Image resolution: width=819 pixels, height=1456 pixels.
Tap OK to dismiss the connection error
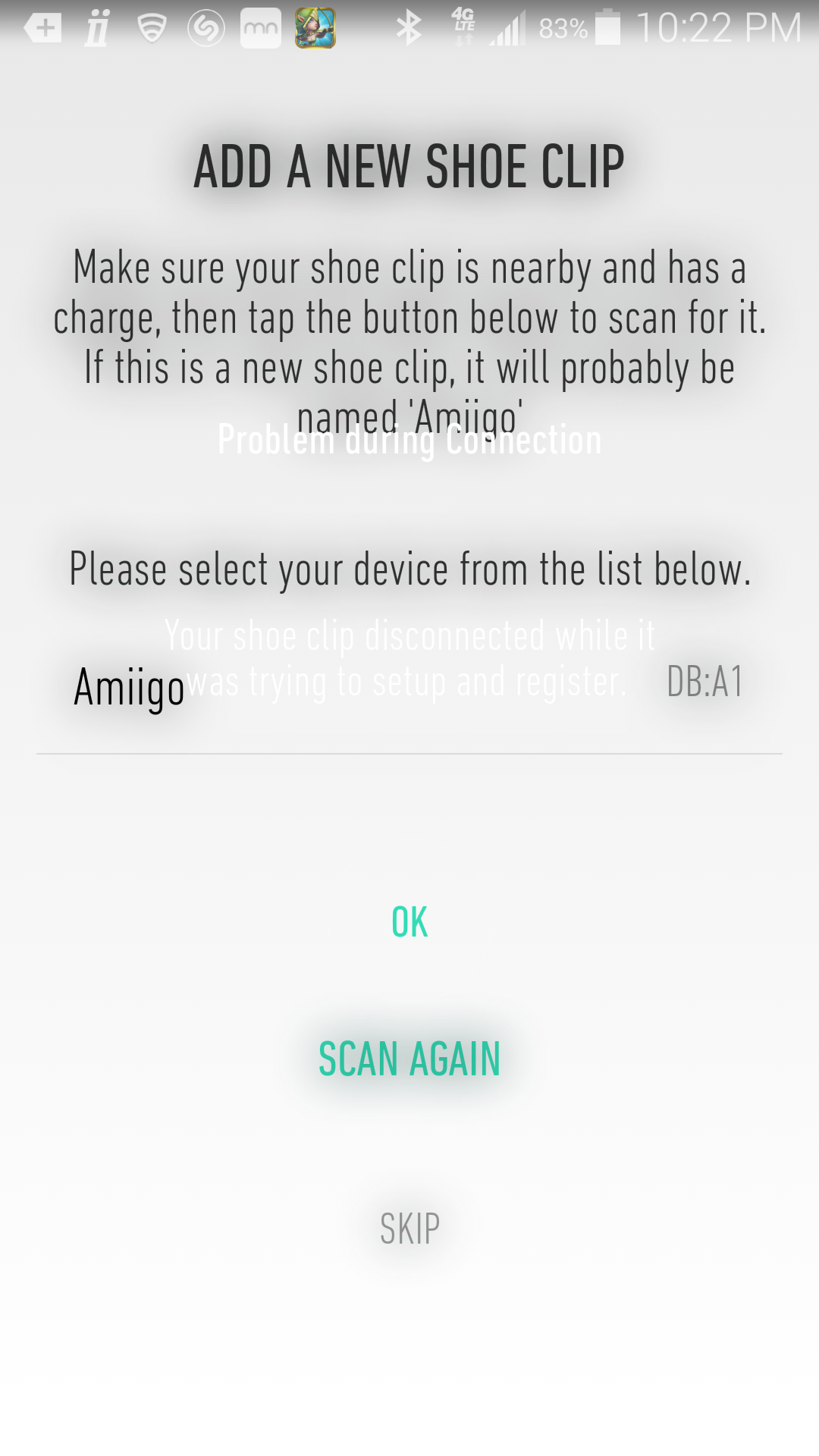[409, 922]
